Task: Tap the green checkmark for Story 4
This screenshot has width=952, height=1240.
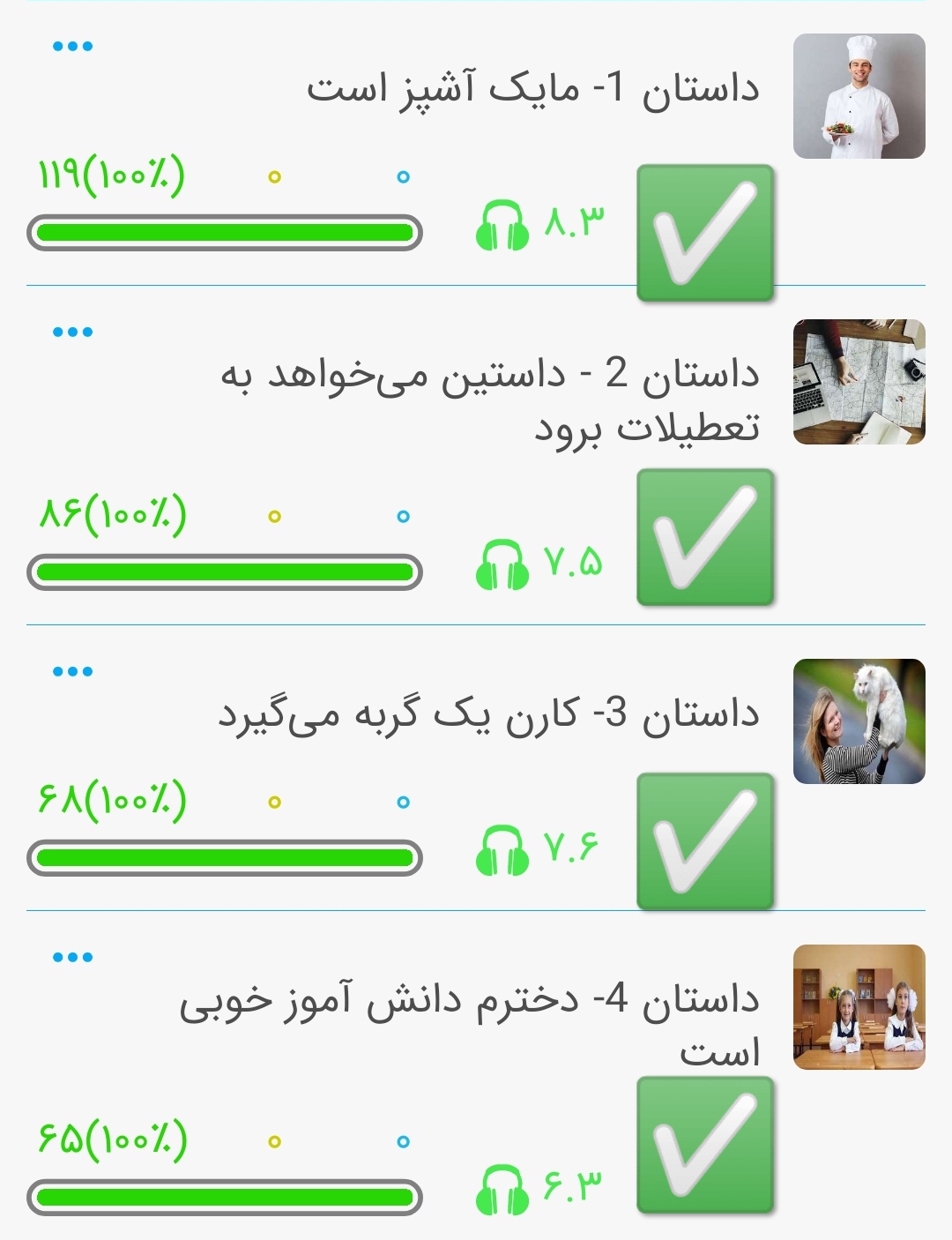Action: click(x=705, y=1145)
